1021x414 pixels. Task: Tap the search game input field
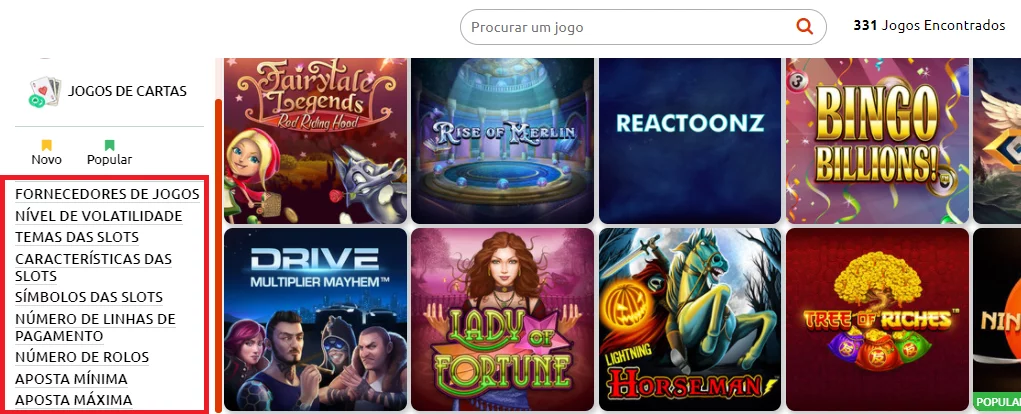[630, 27]
